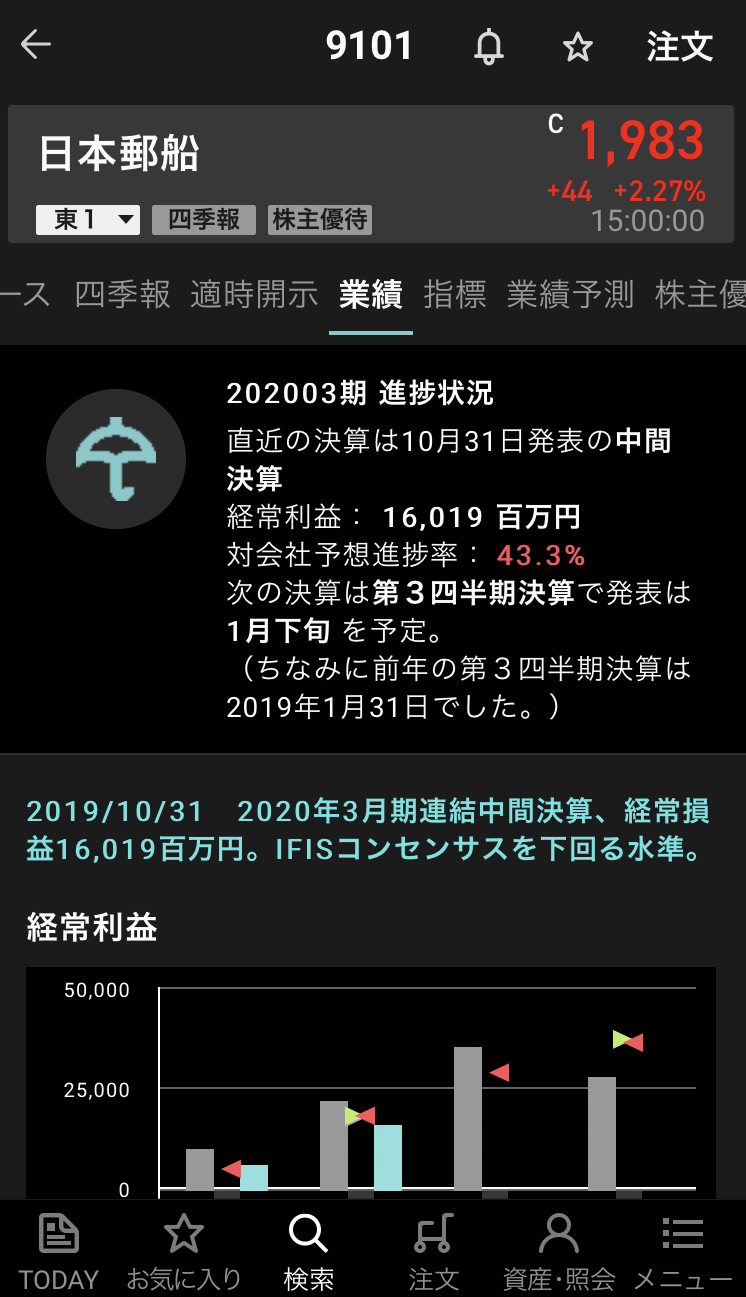Open the 株主優待 chip under the stock name

[x=320, y=220]
